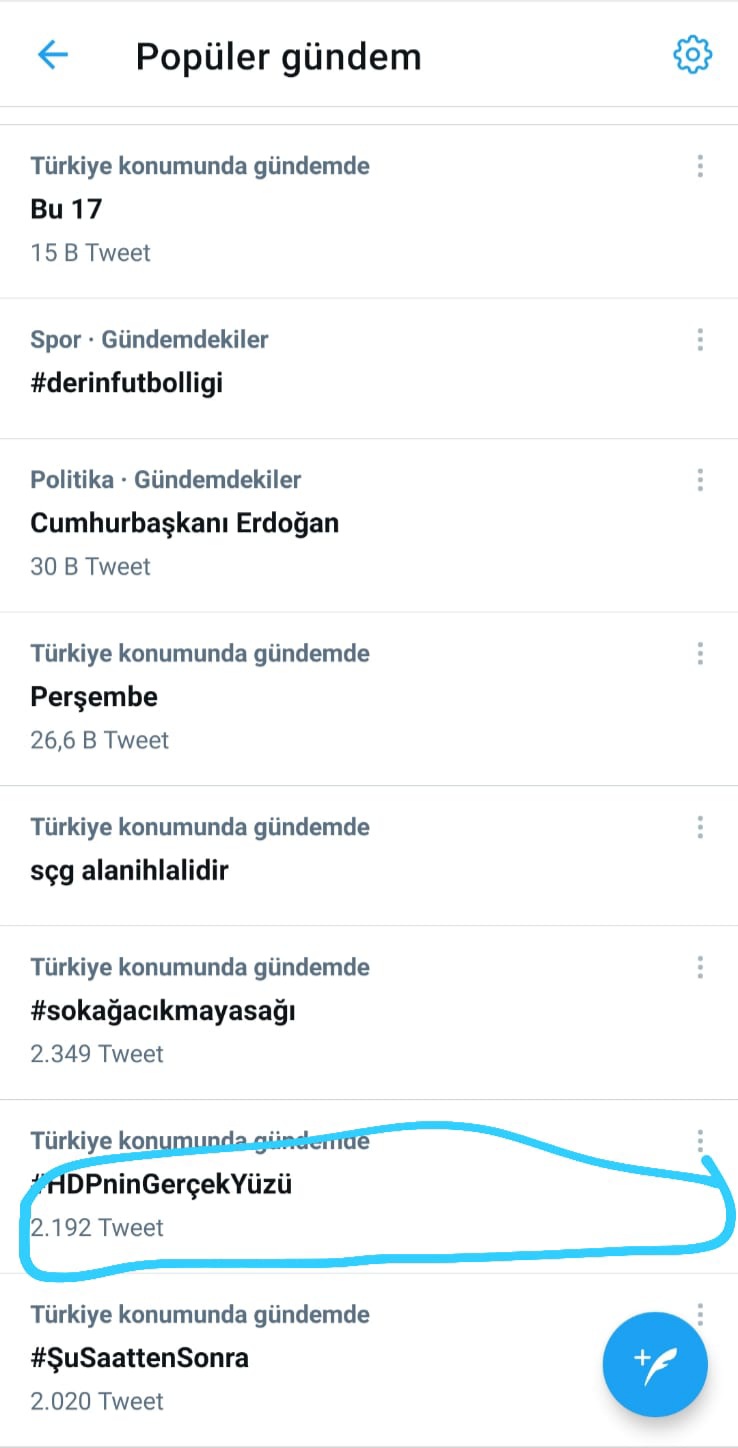Viewport: 738px width, 1448px height.
Task: View the #HDPninGerçekYüzü trend
Action: click(162, 1185)
